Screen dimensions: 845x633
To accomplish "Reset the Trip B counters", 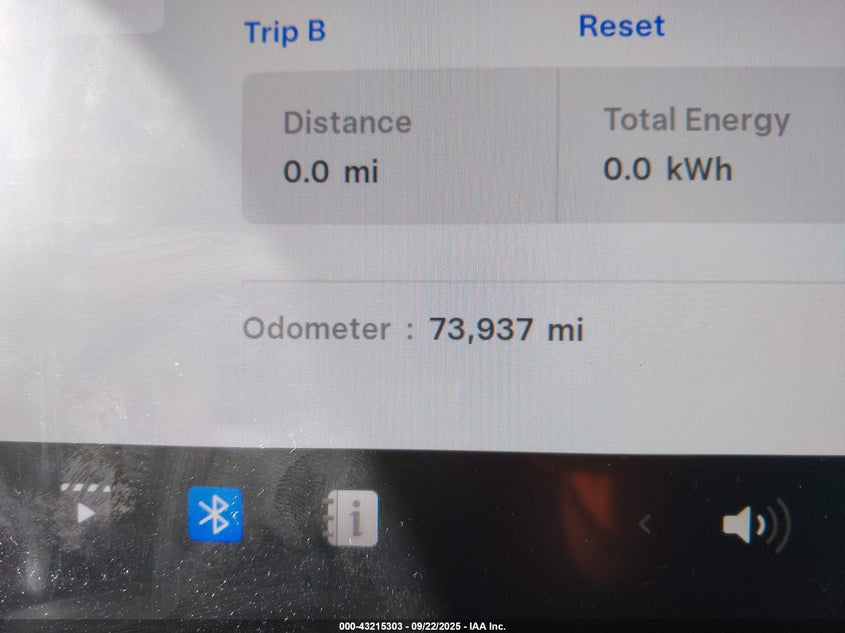I will (621, 26).
